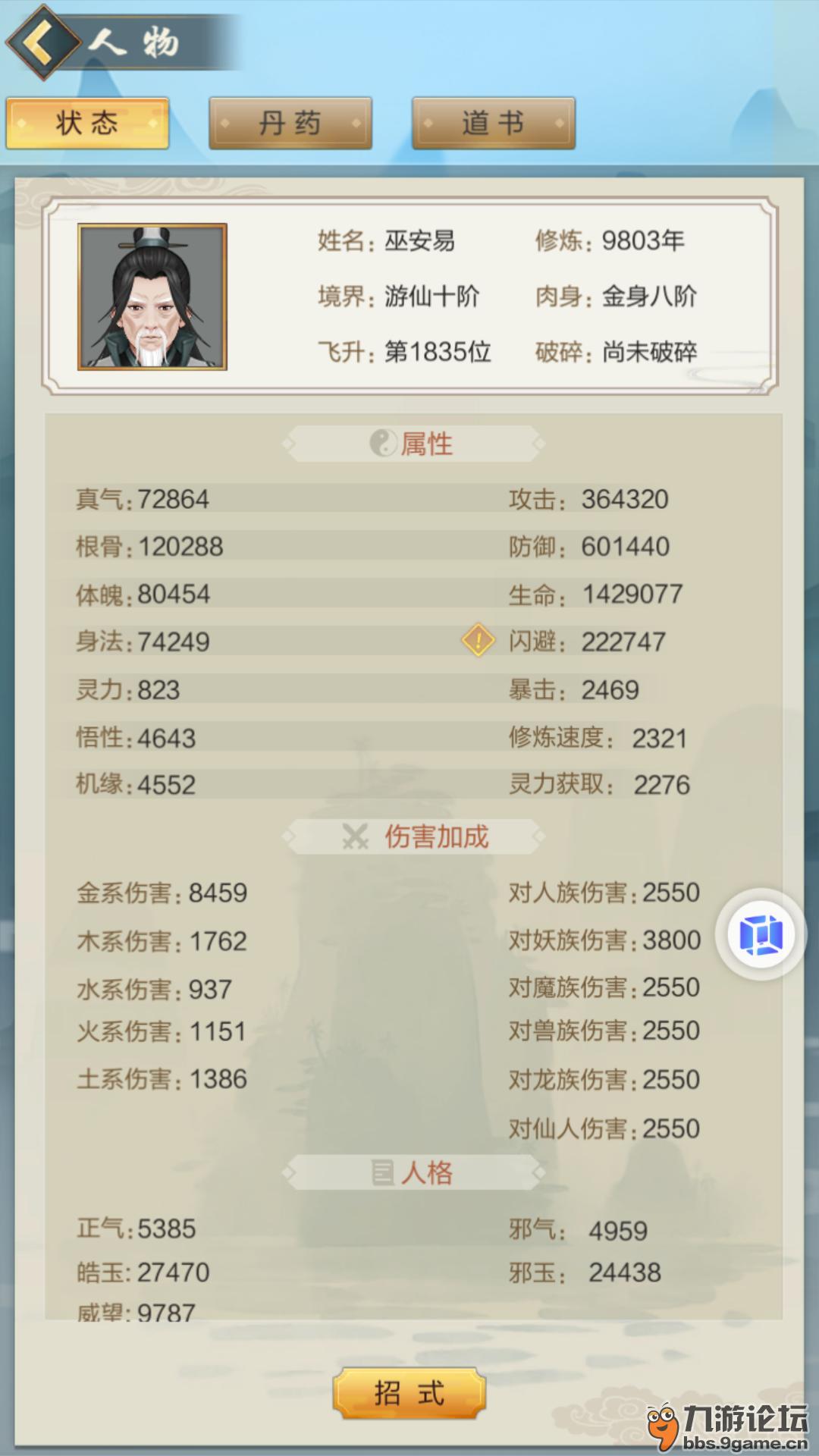Open the 道书 tab
This screenshot has height=1456, width=819.
tap(494, 123)
